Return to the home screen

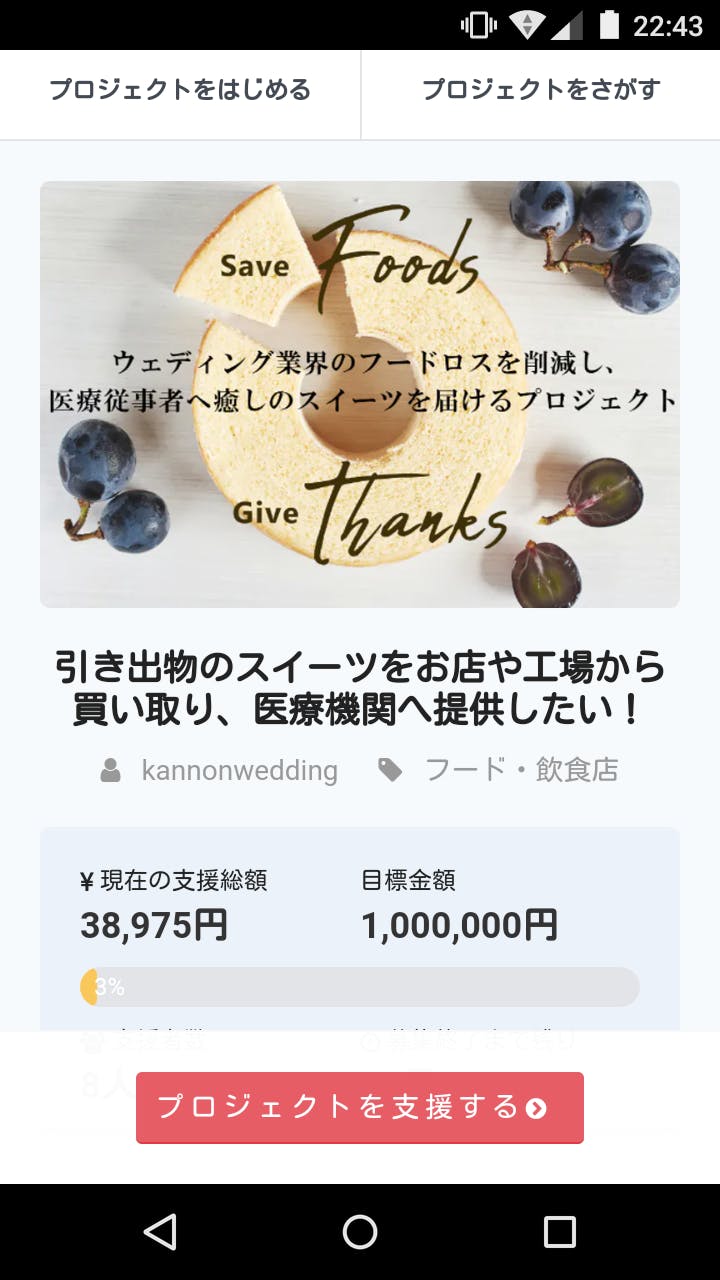click(x=360, y=1232)
